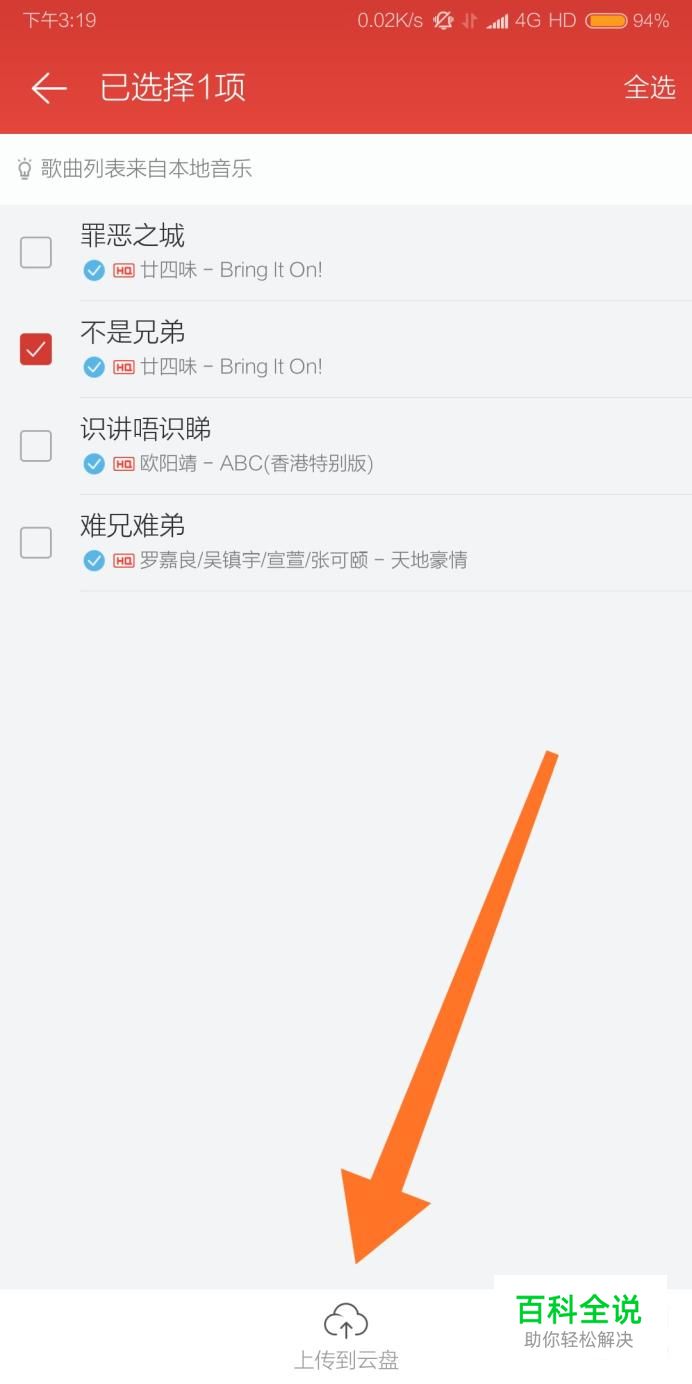Uncheck the box for 不是兄弟
Viewport: 692px width, 1384px height.
tap(36, 349)
